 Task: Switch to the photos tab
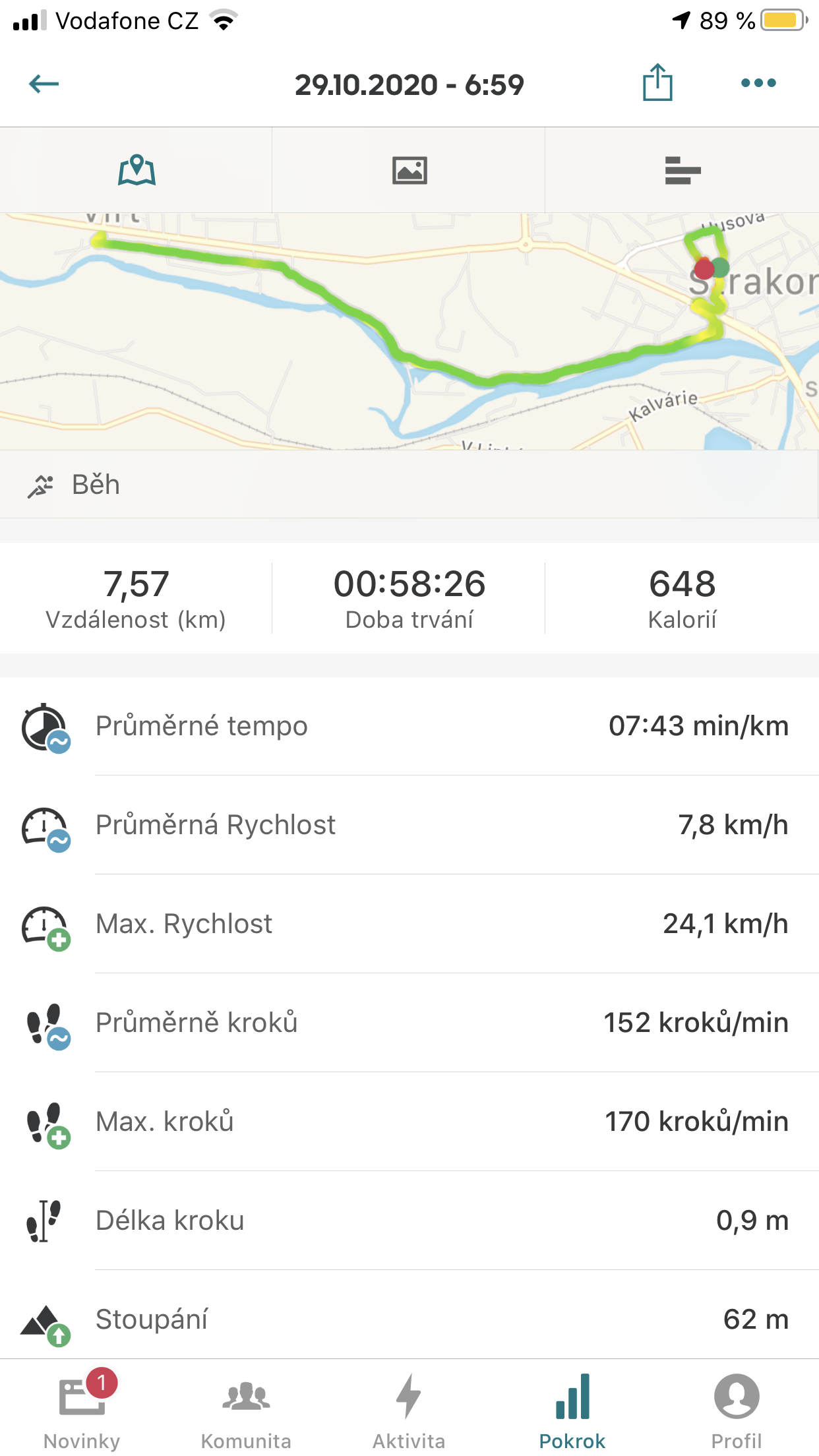pyautogui.click(x=409, y=170)
